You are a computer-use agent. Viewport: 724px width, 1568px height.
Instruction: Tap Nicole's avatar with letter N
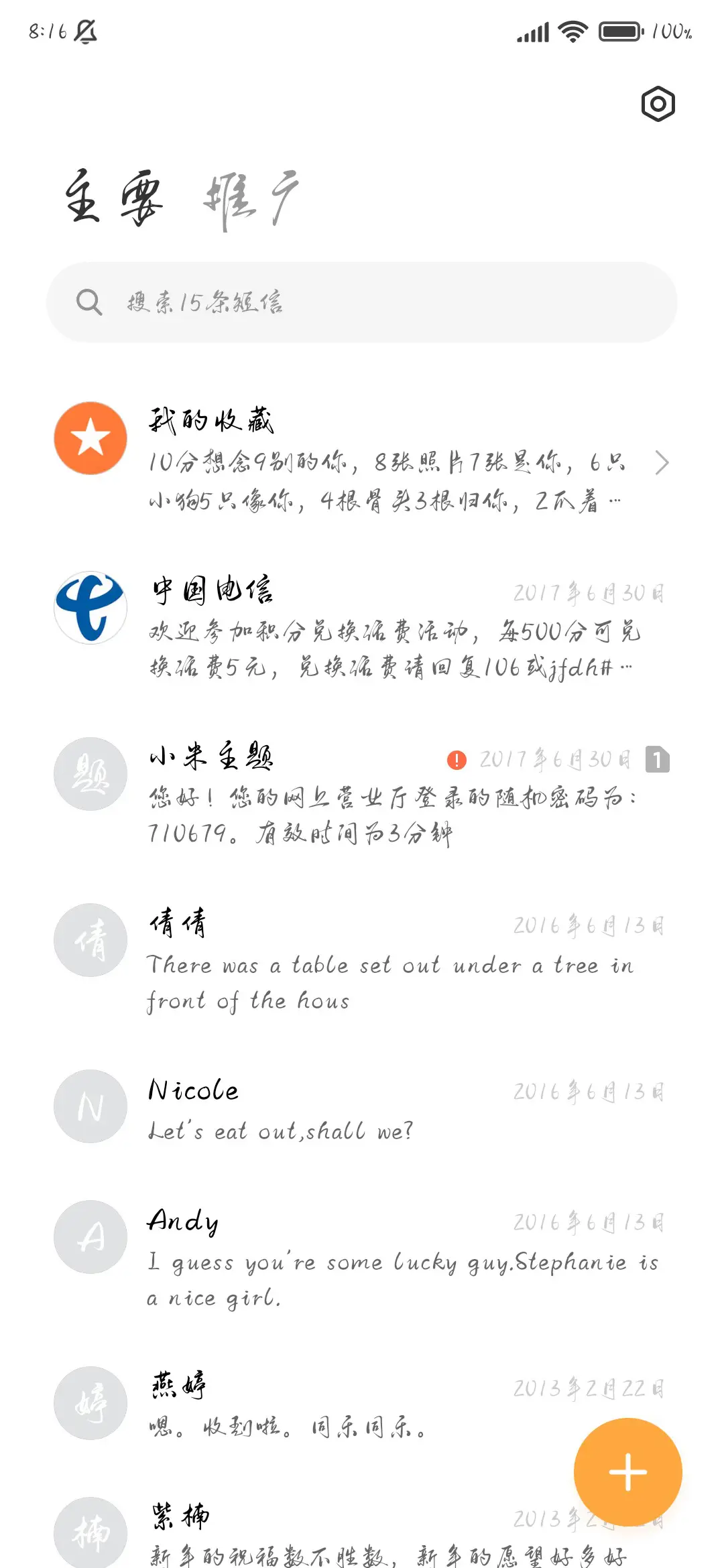(90, 1107)
